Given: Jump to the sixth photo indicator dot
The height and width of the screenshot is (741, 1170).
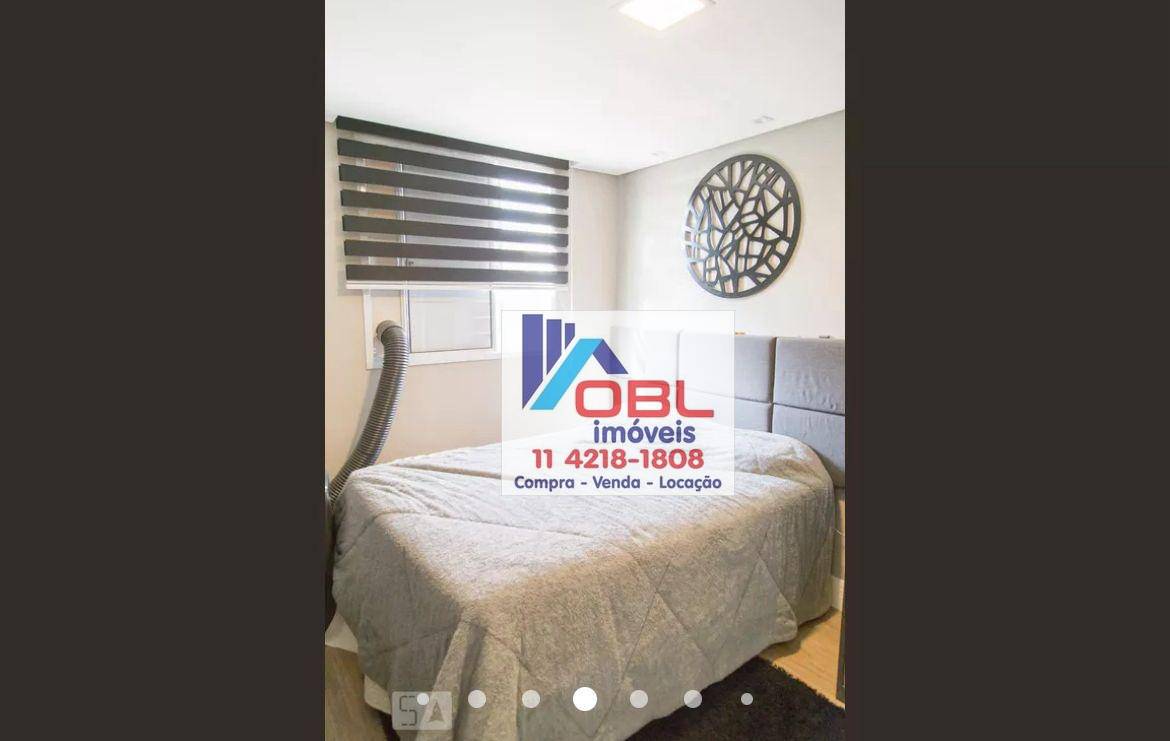Looking at the screenshot, I should (693, 699).
